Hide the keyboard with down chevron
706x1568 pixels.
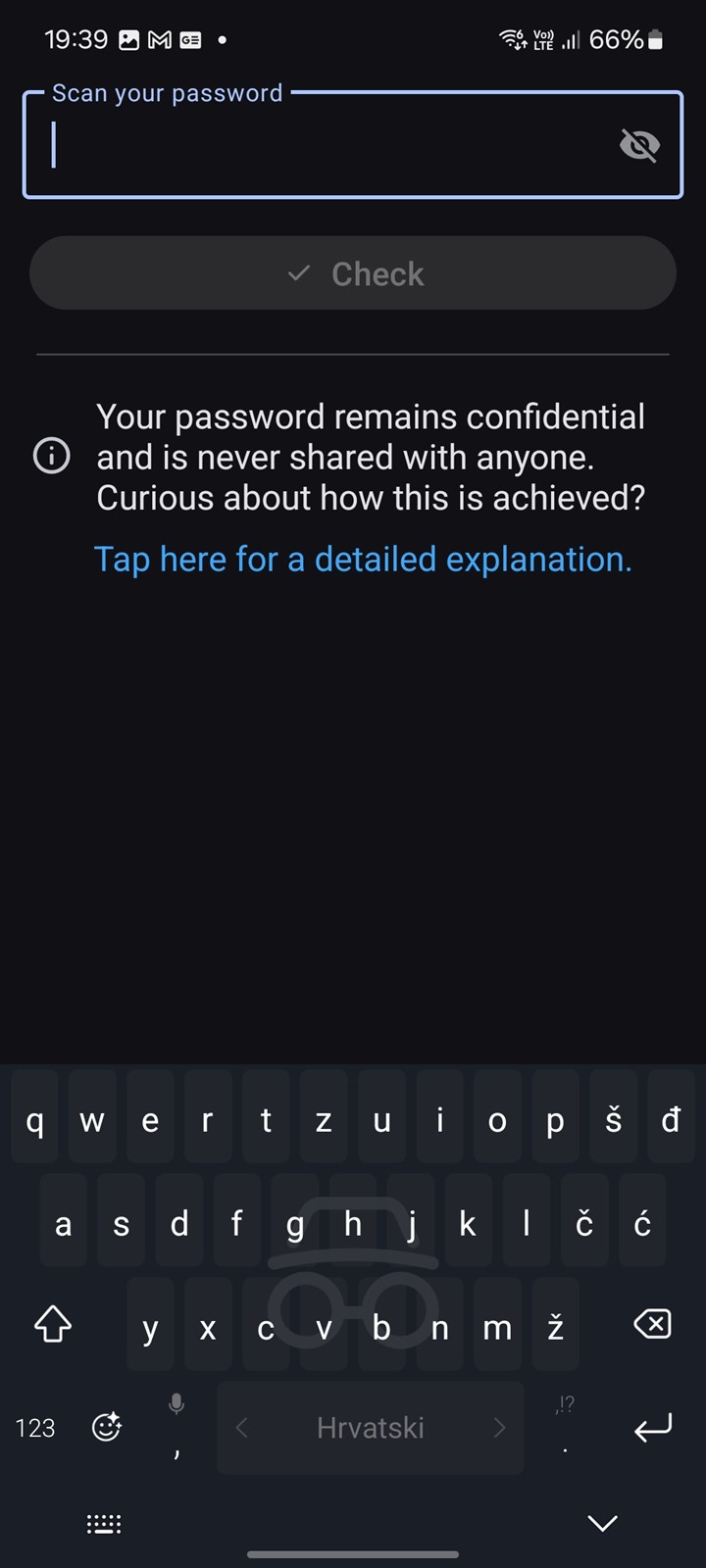[x=602, y=1522]
